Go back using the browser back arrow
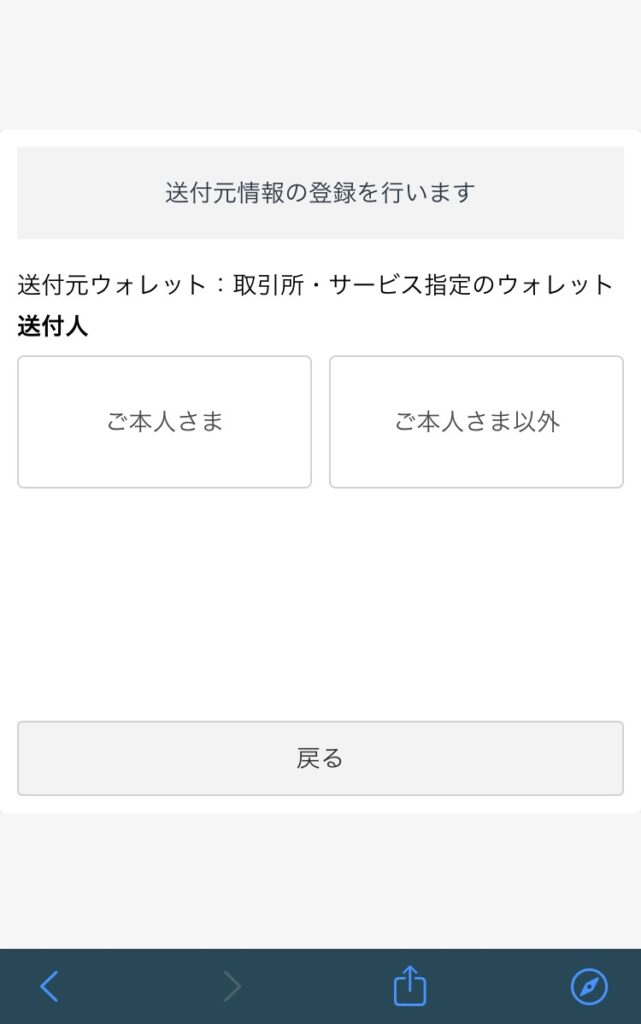The width and height of the screenshot is (641, 1024). 49,986
